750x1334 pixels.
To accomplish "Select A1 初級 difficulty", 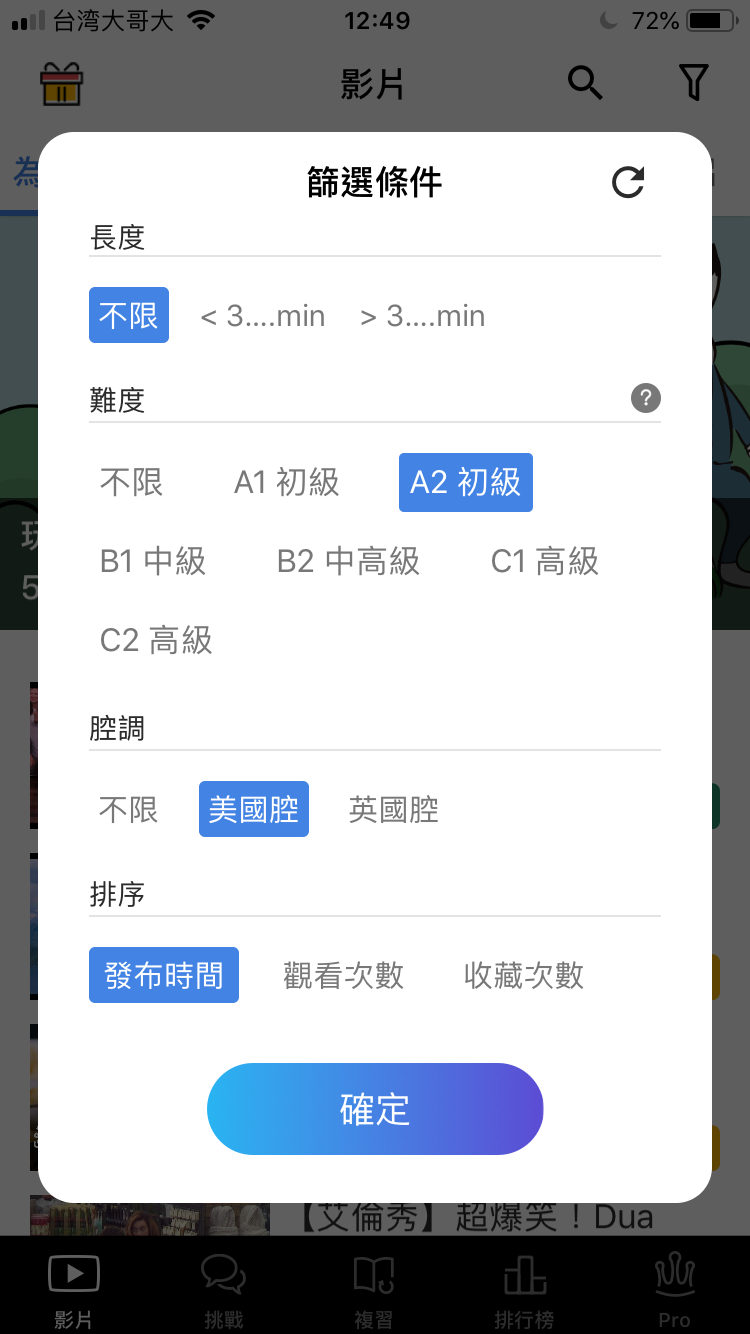I will click(287, 482).
